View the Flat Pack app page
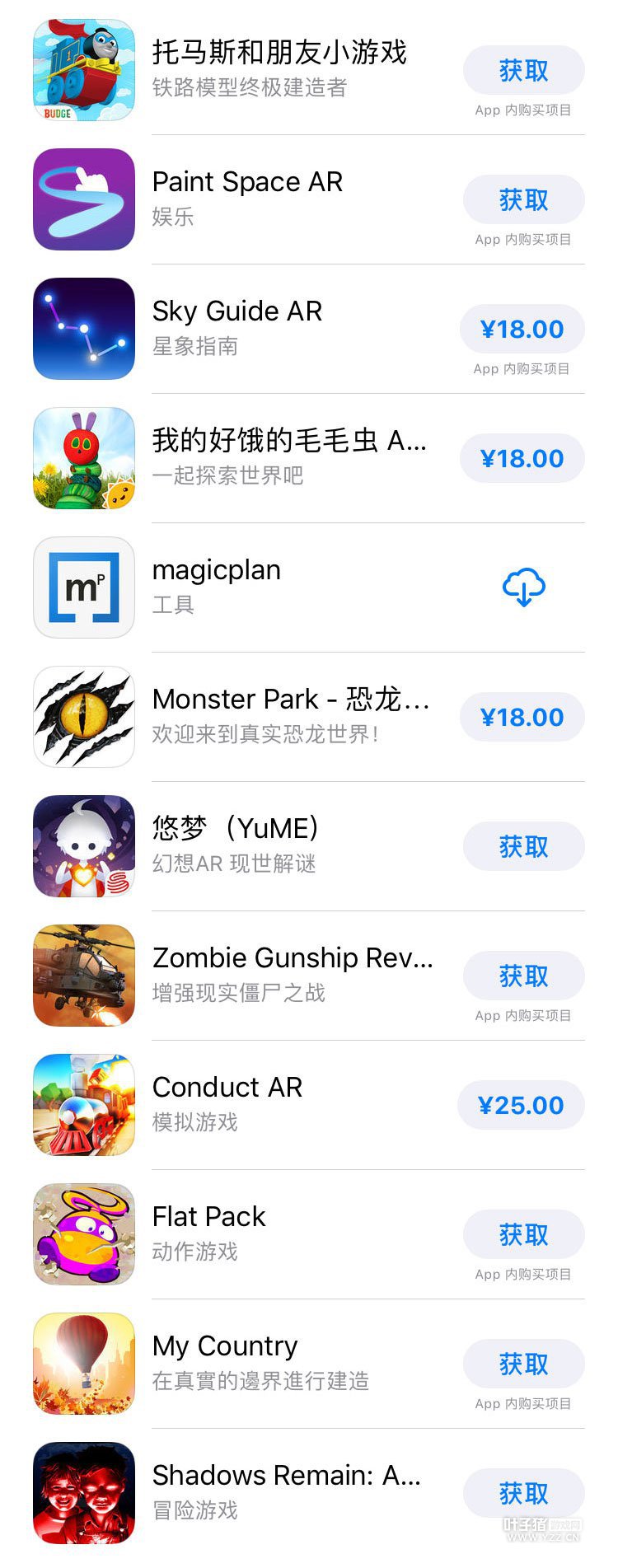The width and height of the screenshot is (618, 1568). (209, 1217)
